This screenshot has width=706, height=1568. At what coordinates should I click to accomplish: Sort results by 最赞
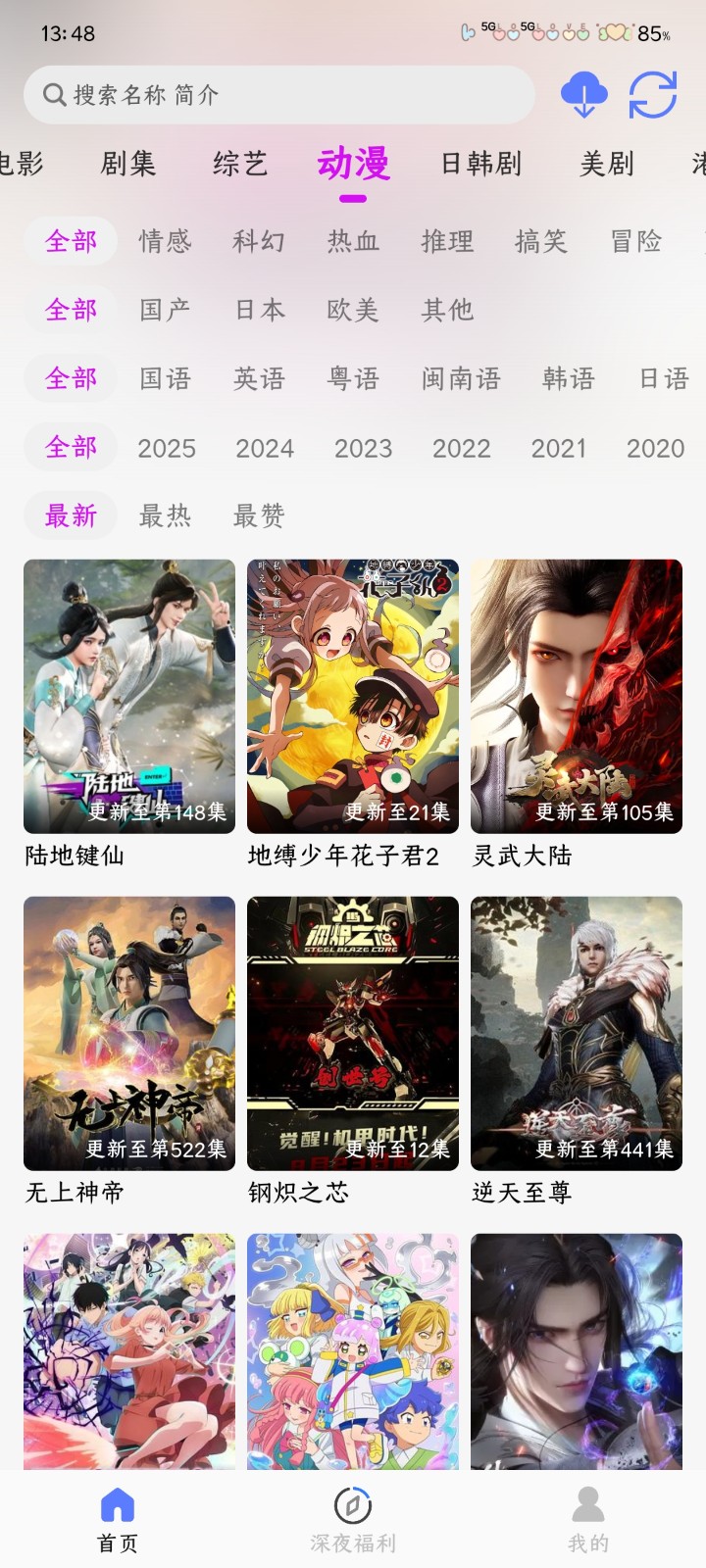pyautogui.click(x=259, y=515)
